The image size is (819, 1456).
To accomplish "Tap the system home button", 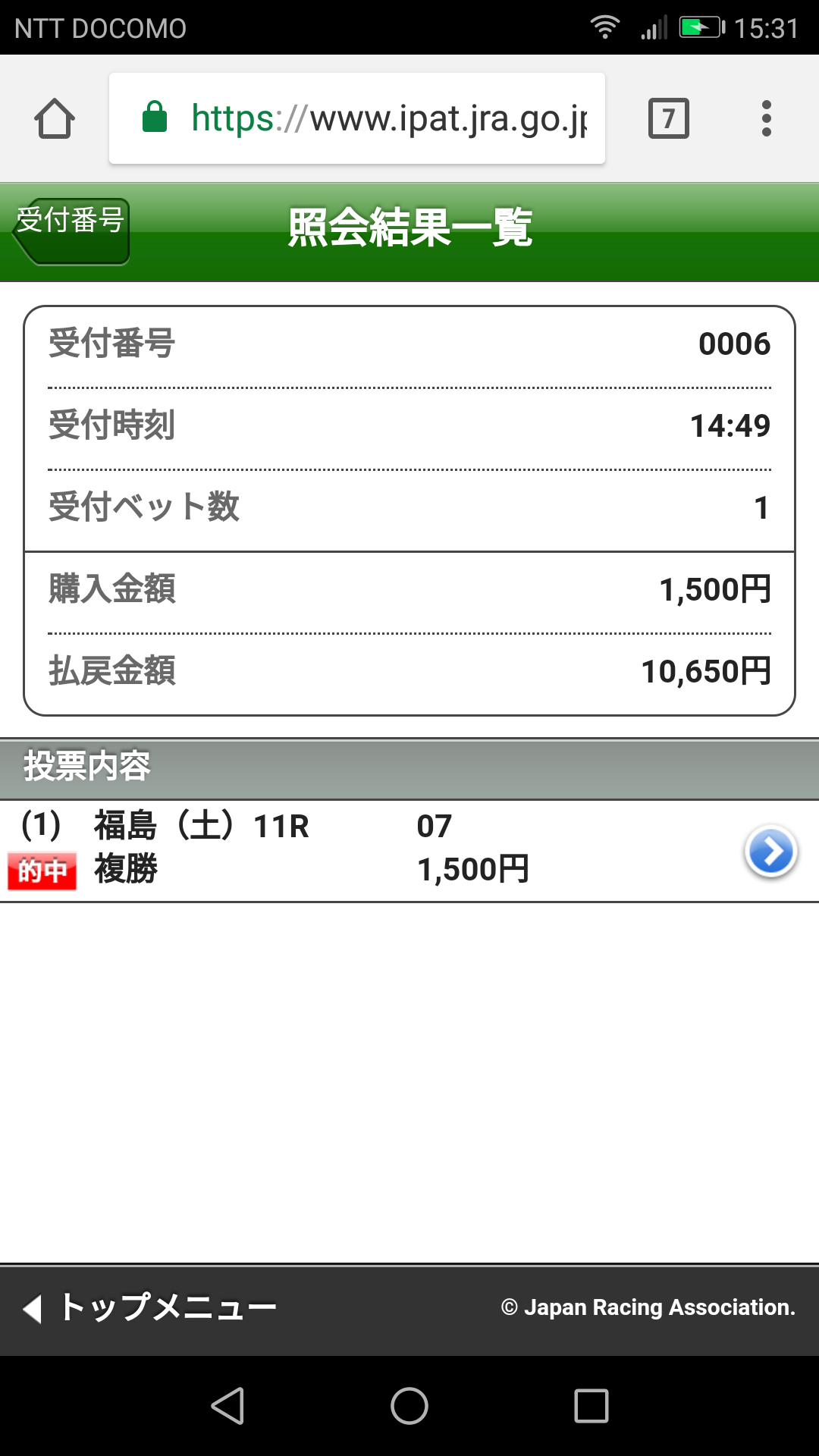I will point(409,1406).
